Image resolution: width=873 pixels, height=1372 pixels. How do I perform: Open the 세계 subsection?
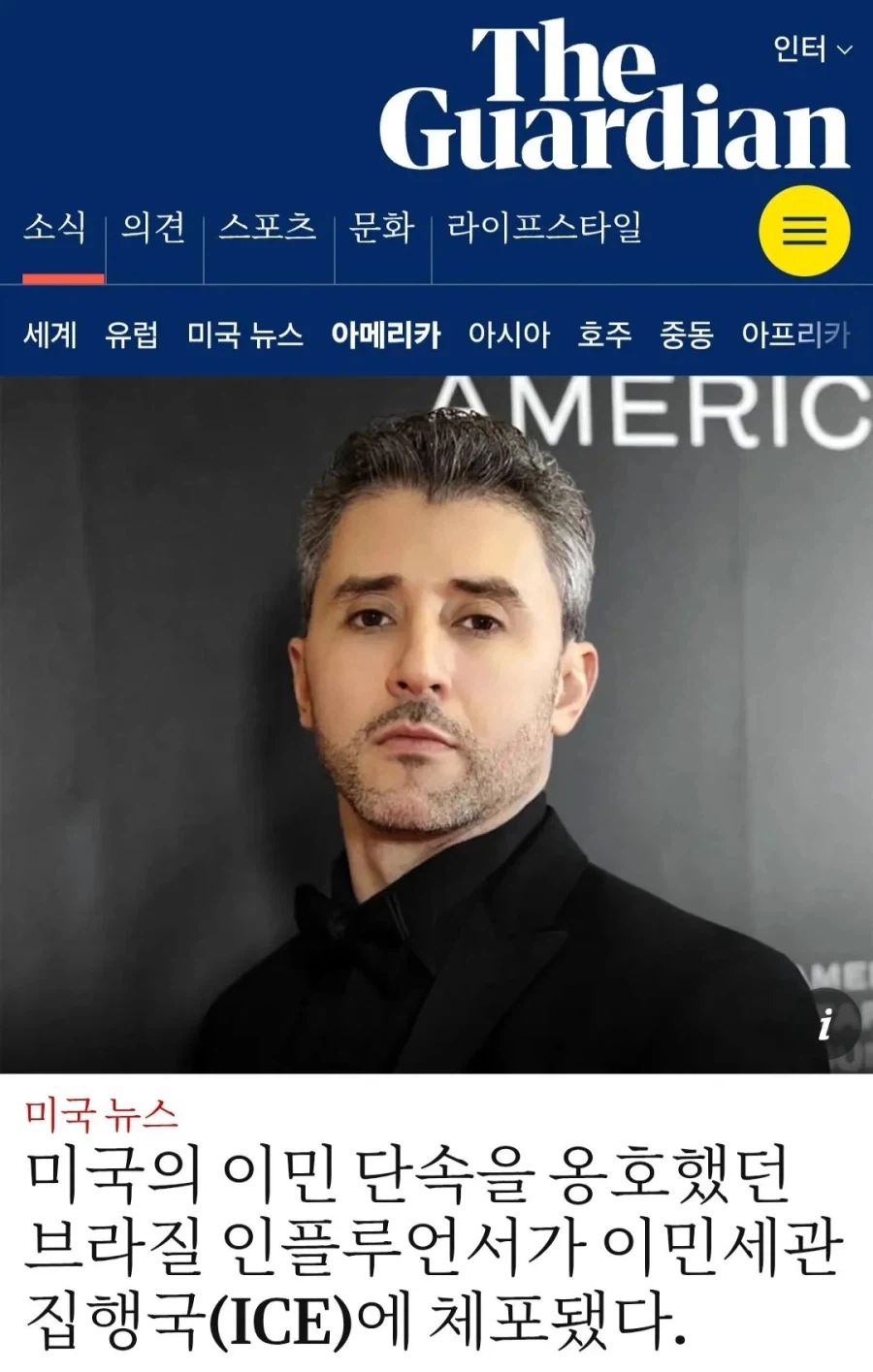(x=49, y=335)
